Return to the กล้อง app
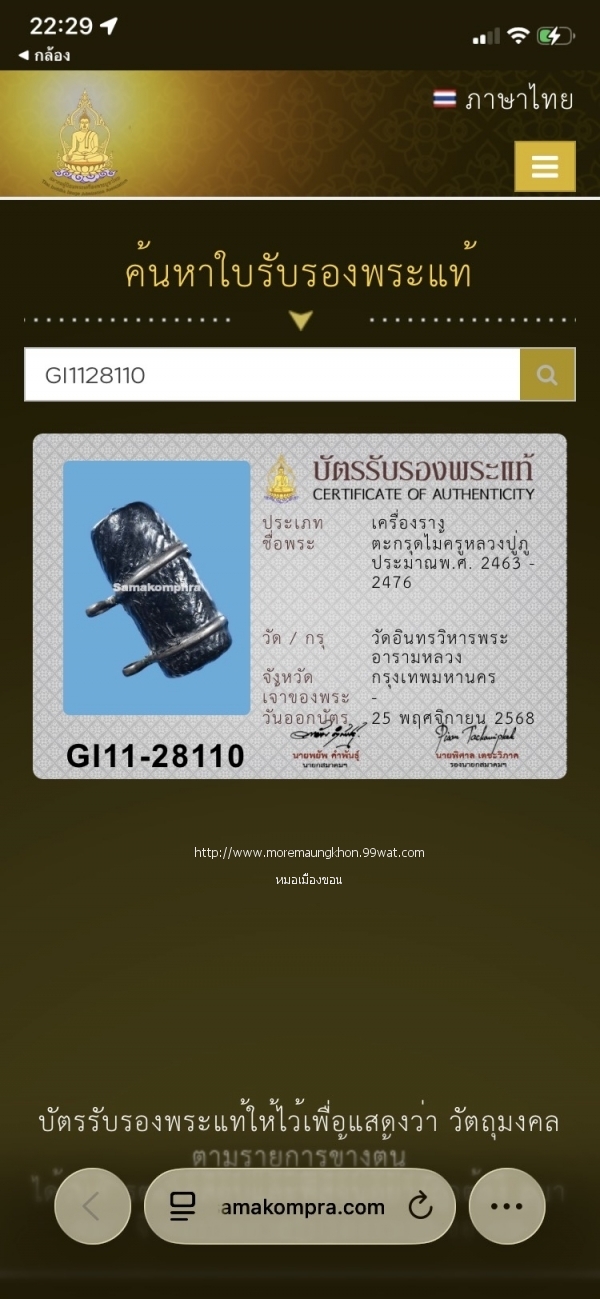This screenshot has height=1299, width=600. [45, 56]
